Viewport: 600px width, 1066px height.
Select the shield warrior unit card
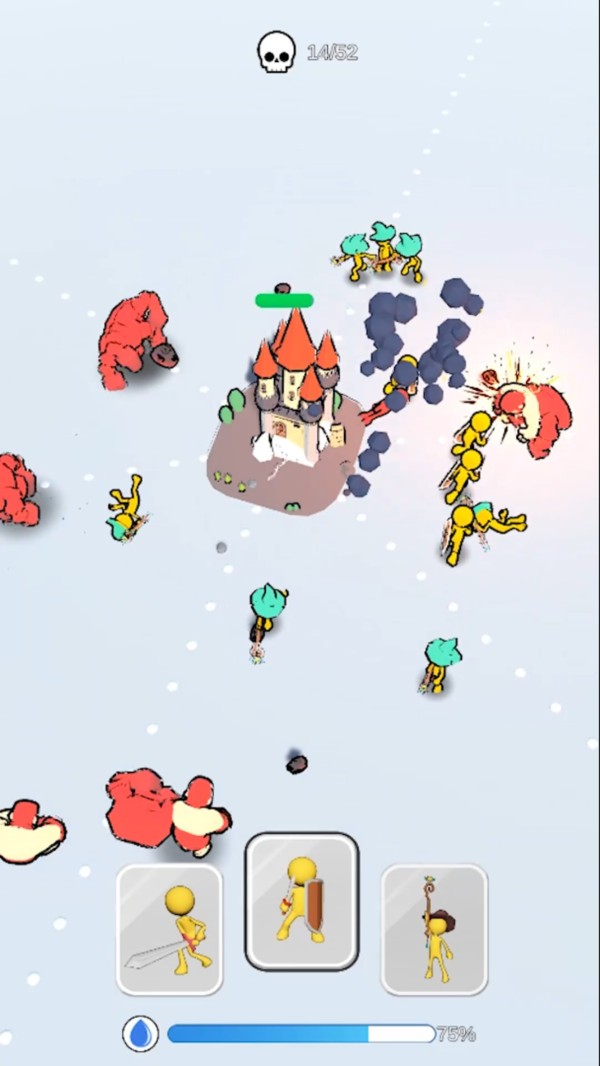click(x=301, y=901)
